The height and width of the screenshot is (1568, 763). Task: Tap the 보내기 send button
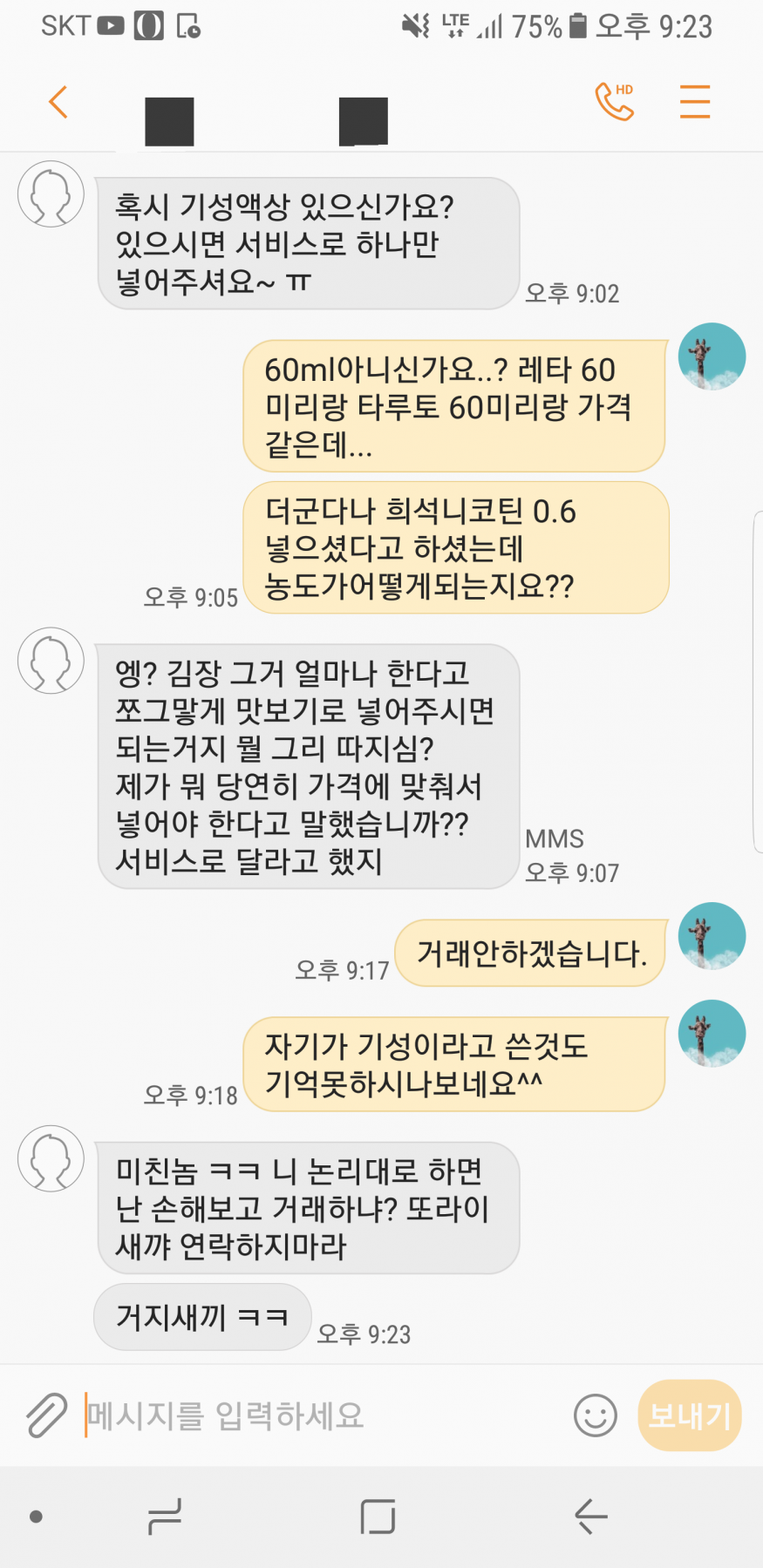[x=690, y=1415]
